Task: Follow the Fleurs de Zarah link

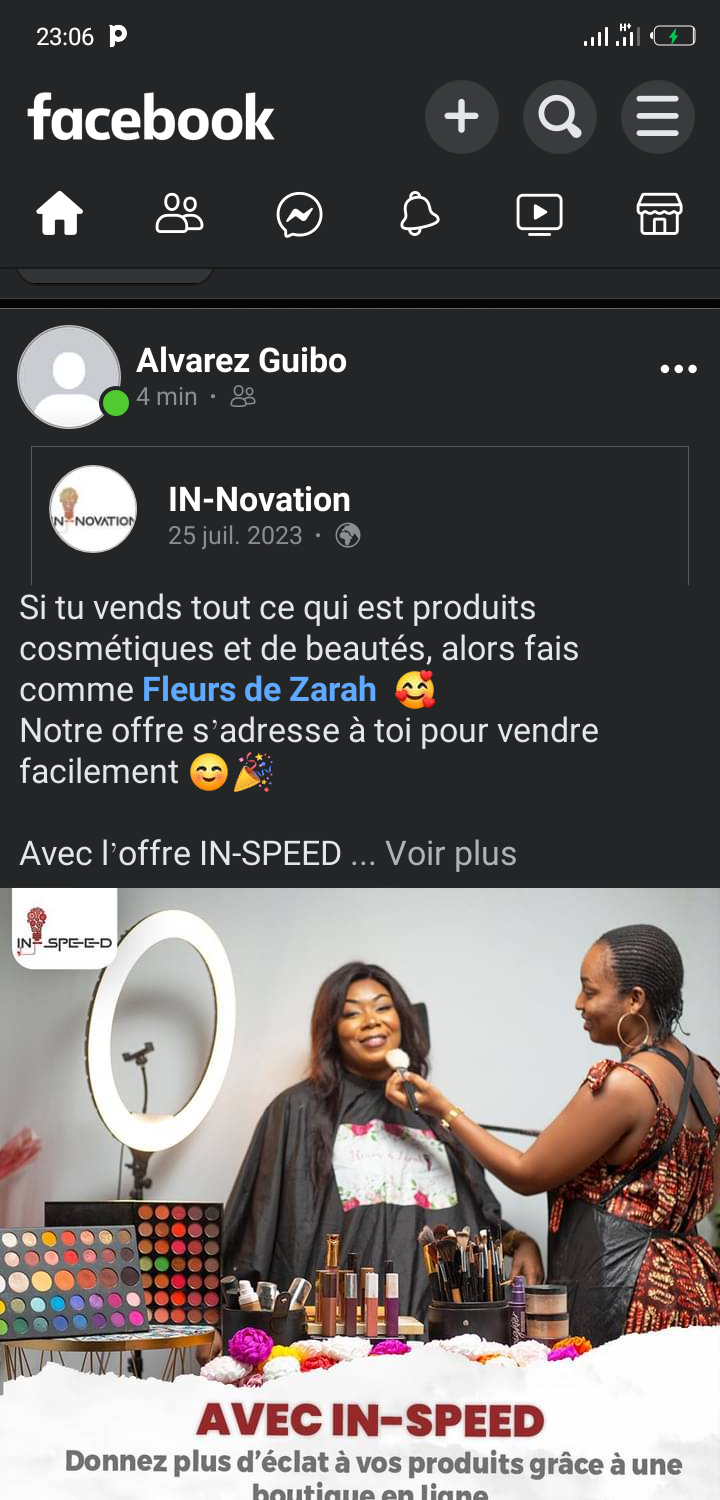Action: pyautogui.click(x=259, y=689)
